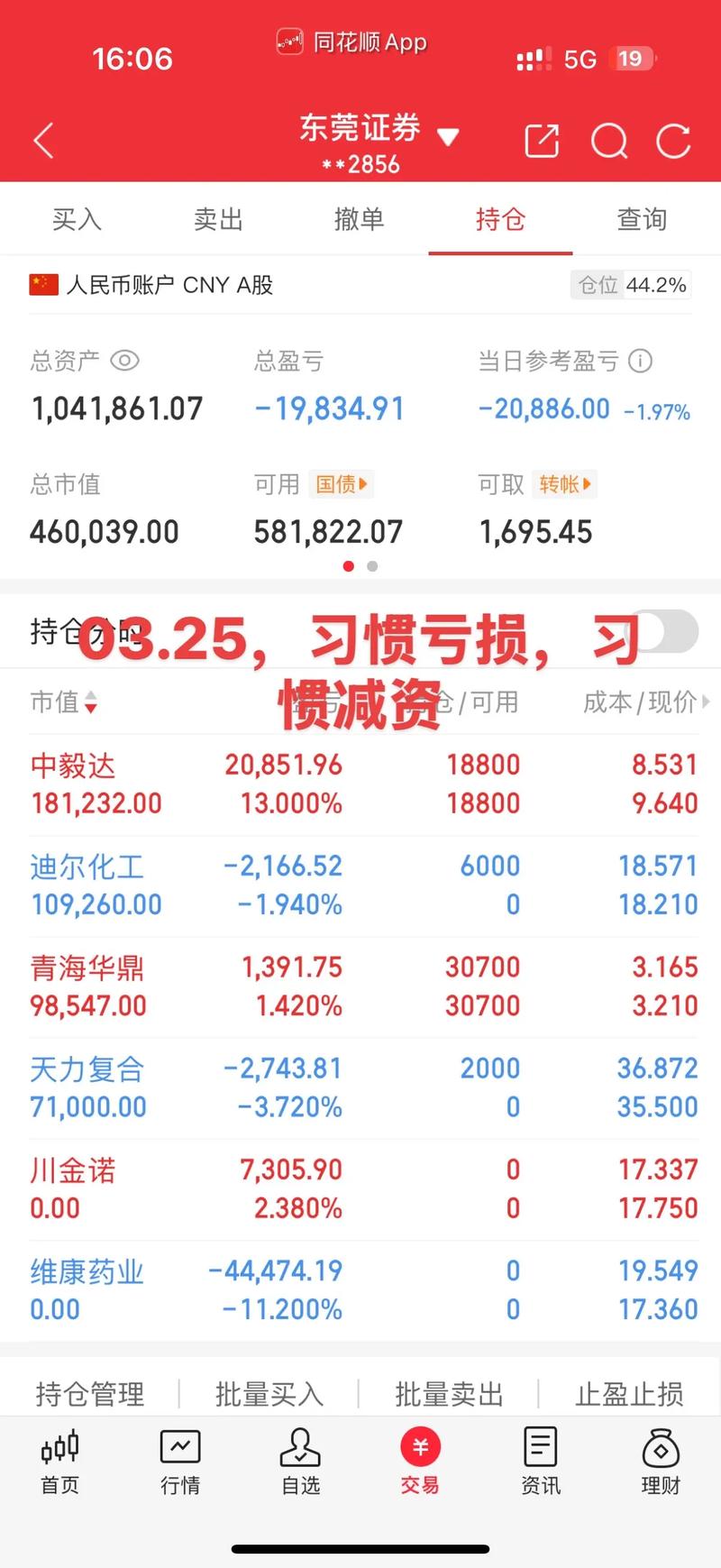This screenshot has width=721, height=1568.
Task: Open the 撤单 tab
Action: [x=359, y=219]
